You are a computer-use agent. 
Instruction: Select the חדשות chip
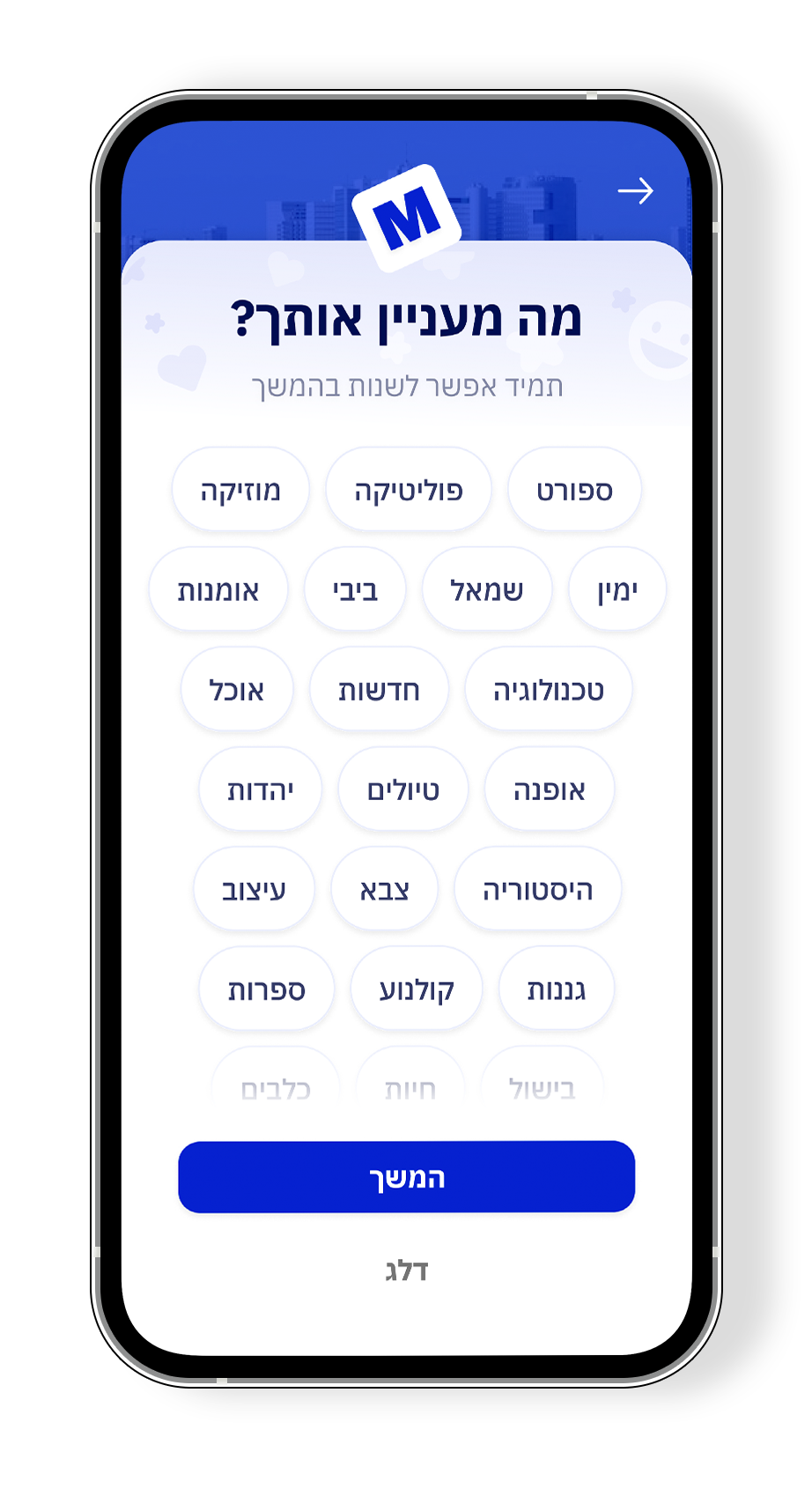point(379,689)
